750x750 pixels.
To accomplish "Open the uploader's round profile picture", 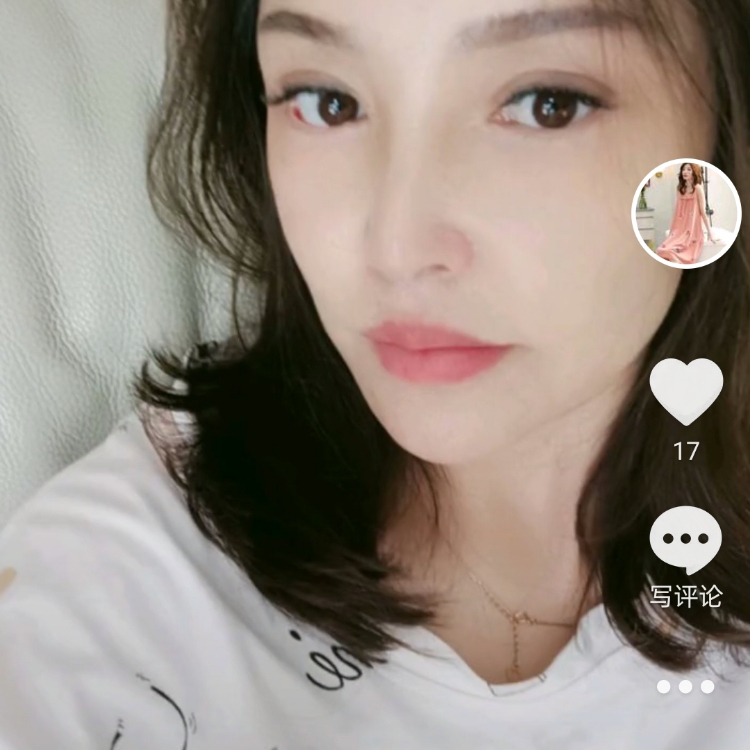I will pyautogui.click(x=686, y=213).
